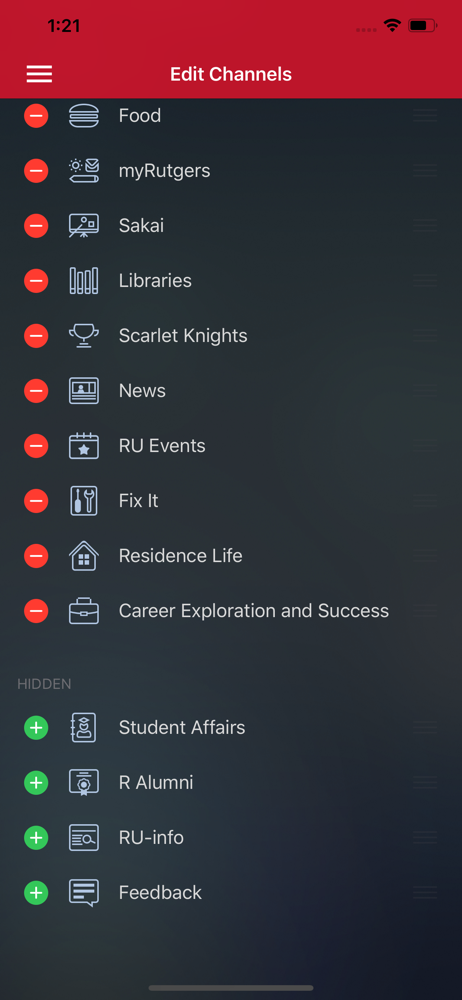Open the hamburger drawer menu
This screenshot has height=1000, width=462.
39,75
